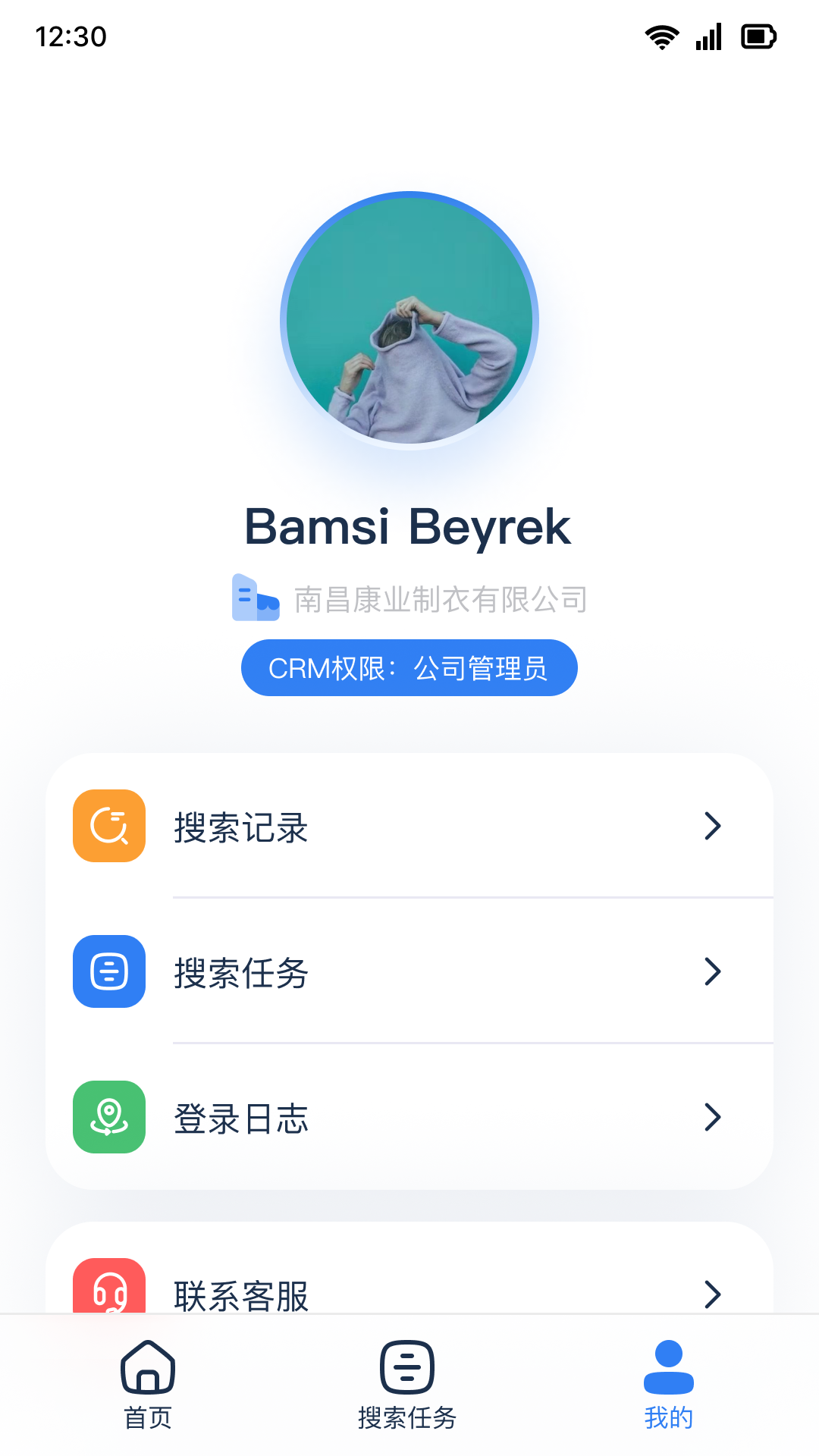Switch to the 首页 home tab
The image size is (819, 1456).
[148, 1384]
